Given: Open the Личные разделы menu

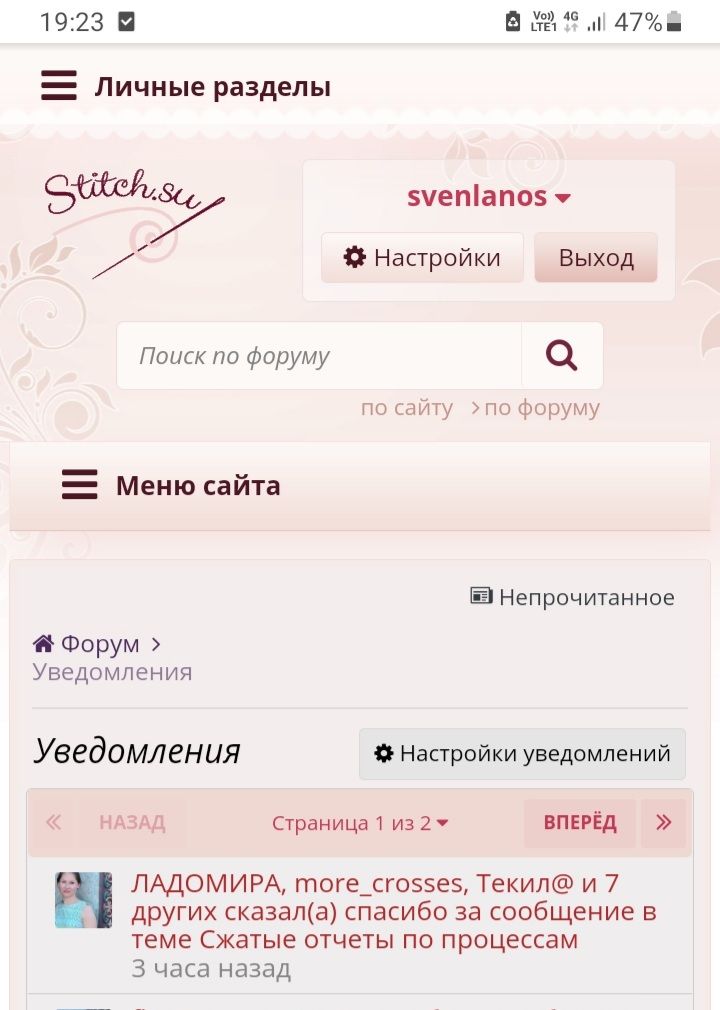Looking at the screenshot, I should (185, 87).
